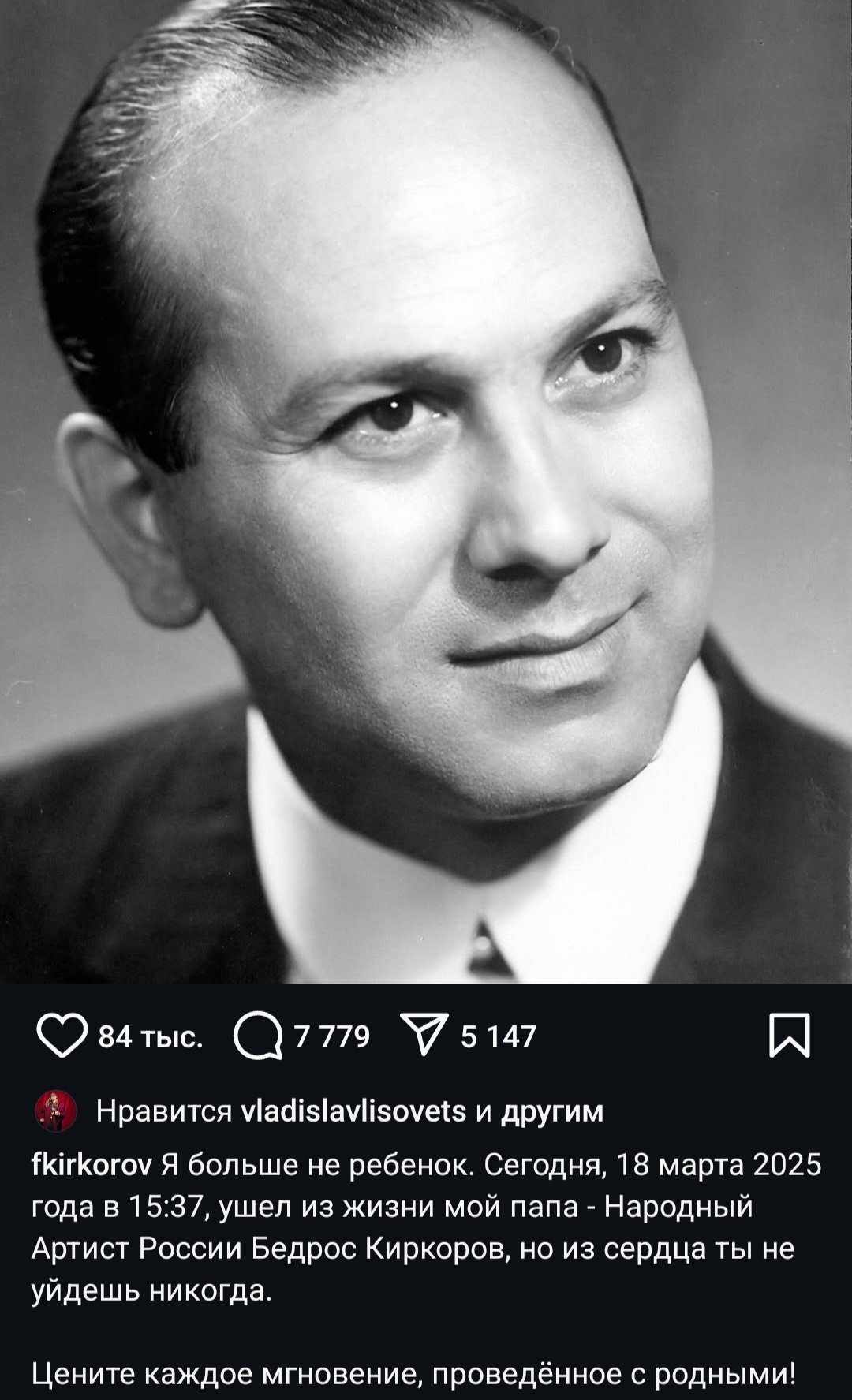Like the post with the heart icon
This screenshot has height=1400, width=852.
coord(61,1036)
